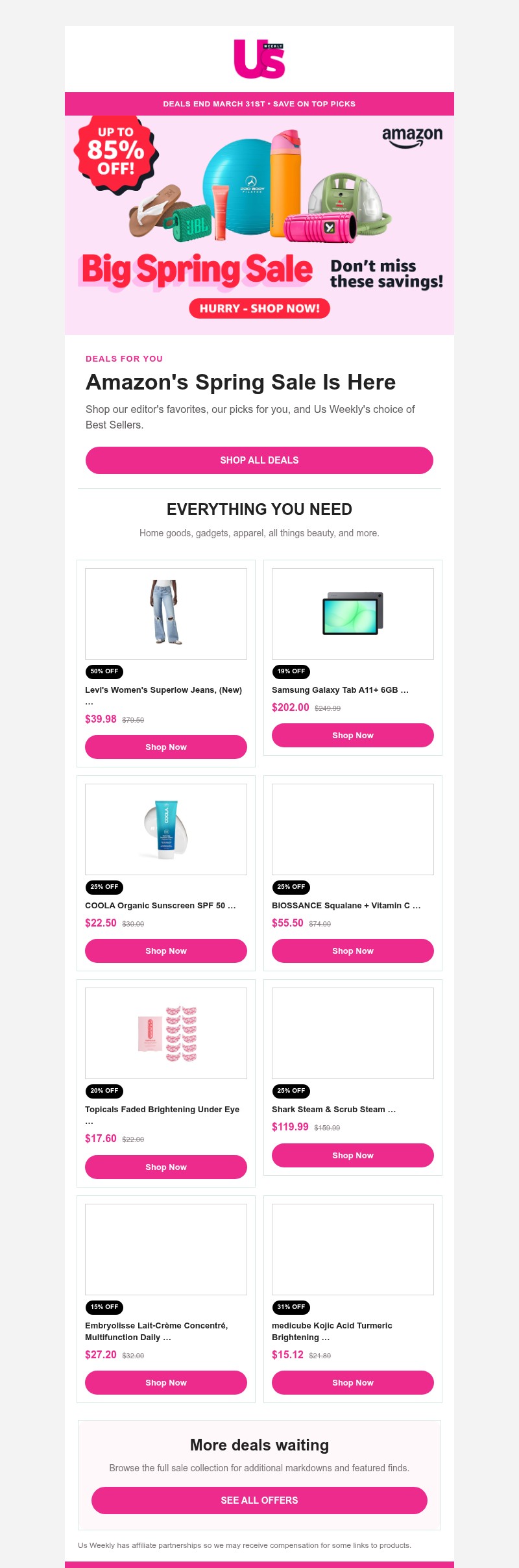View the Samsung Galaxy Tab product image
The width and height of the screenshot is (519, 1568).
[353, 614]
